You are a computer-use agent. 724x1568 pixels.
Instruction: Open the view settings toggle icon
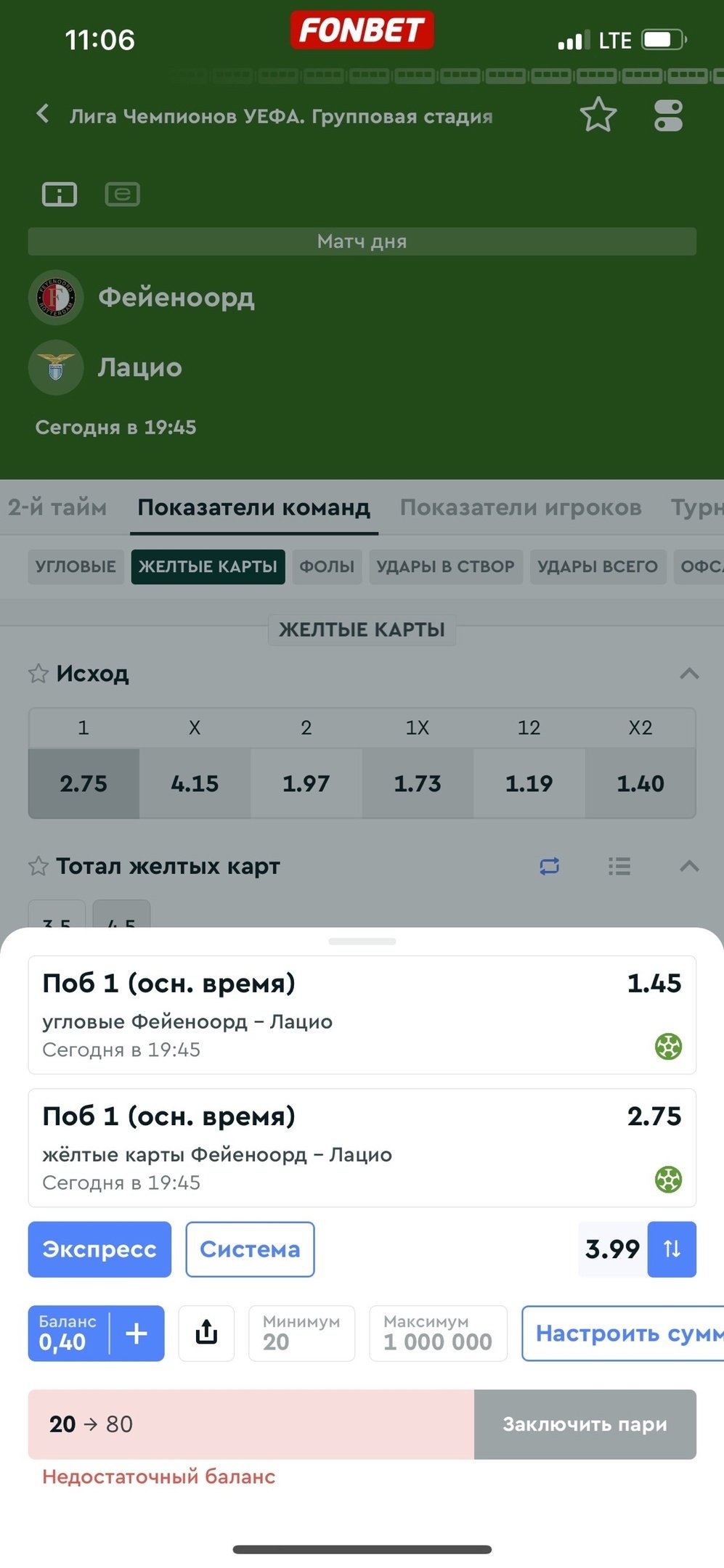click(x=668, y=115)
